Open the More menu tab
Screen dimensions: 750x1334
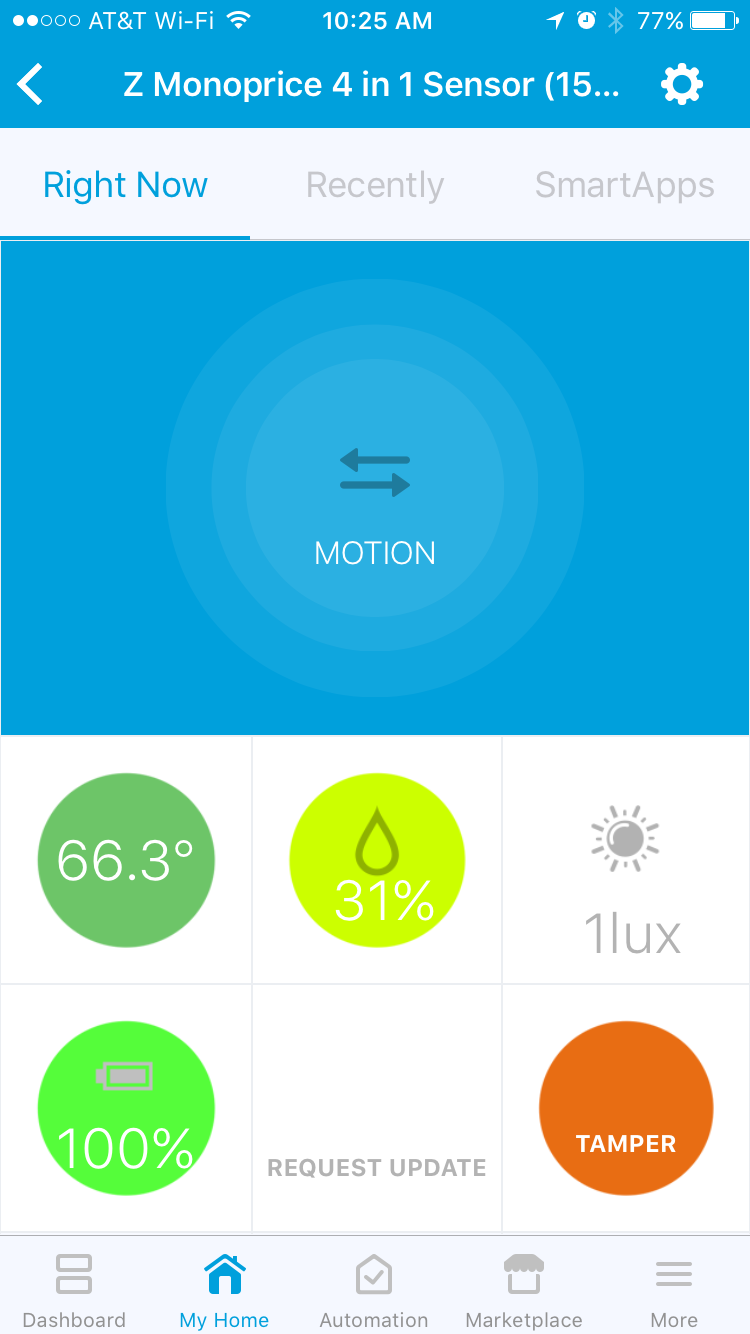click(x=674, y=1290)
